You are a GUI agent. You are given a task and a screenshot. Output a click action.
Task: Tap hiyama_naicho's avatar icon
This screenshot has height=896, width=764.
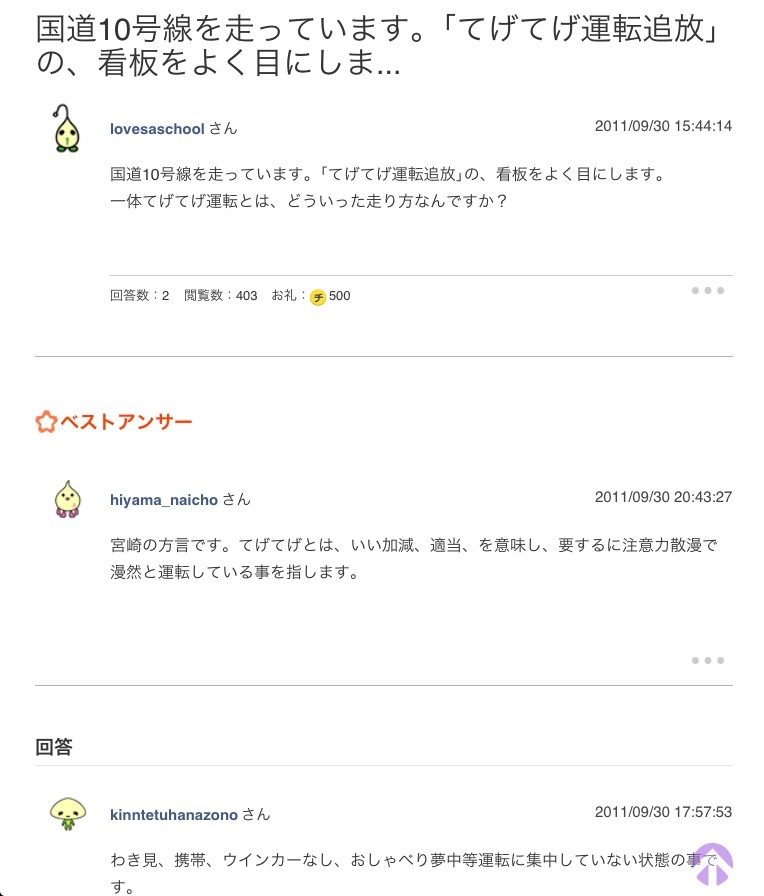pos(67,499)
